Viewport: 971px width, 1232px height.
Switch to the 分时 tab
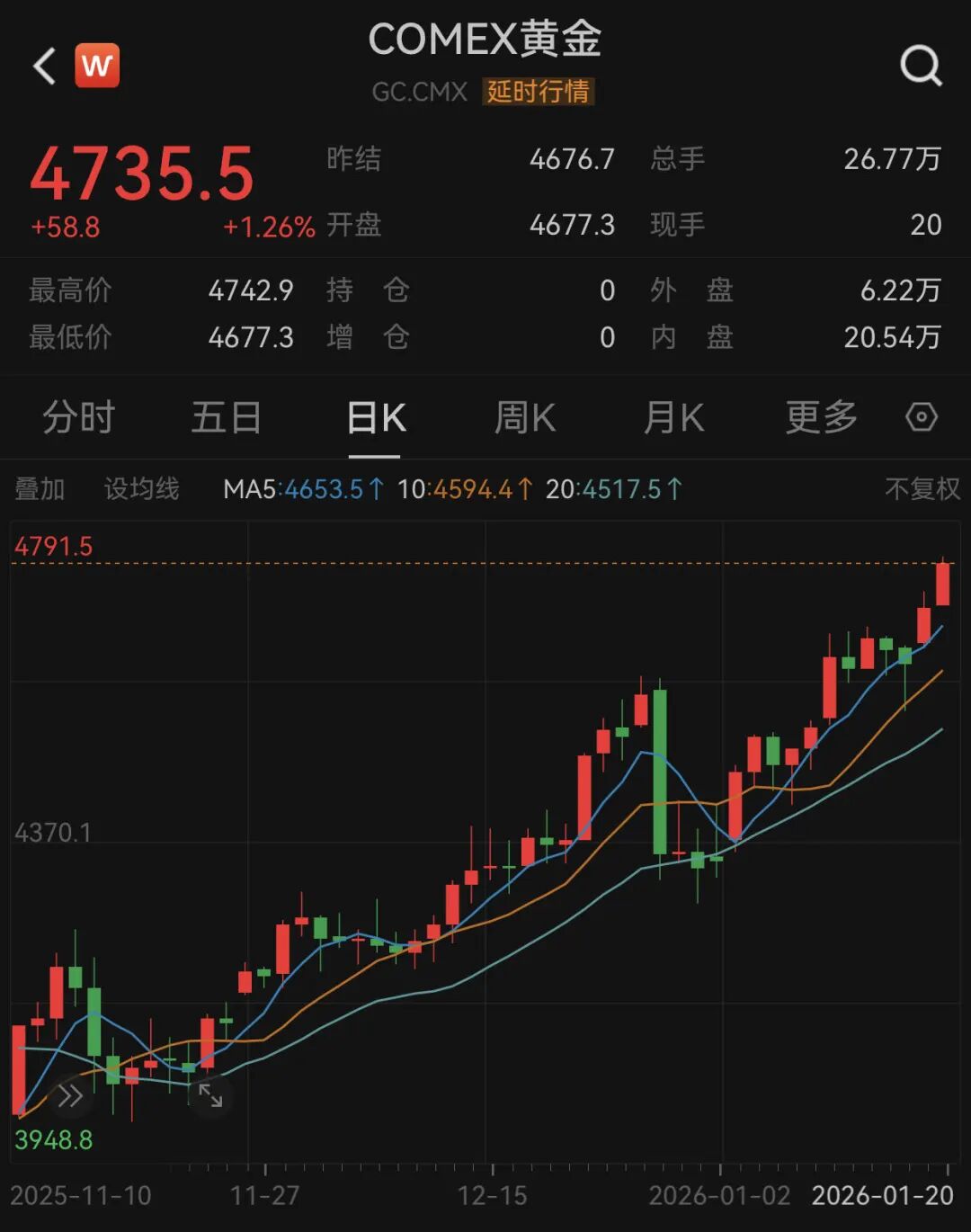(79, 418)
